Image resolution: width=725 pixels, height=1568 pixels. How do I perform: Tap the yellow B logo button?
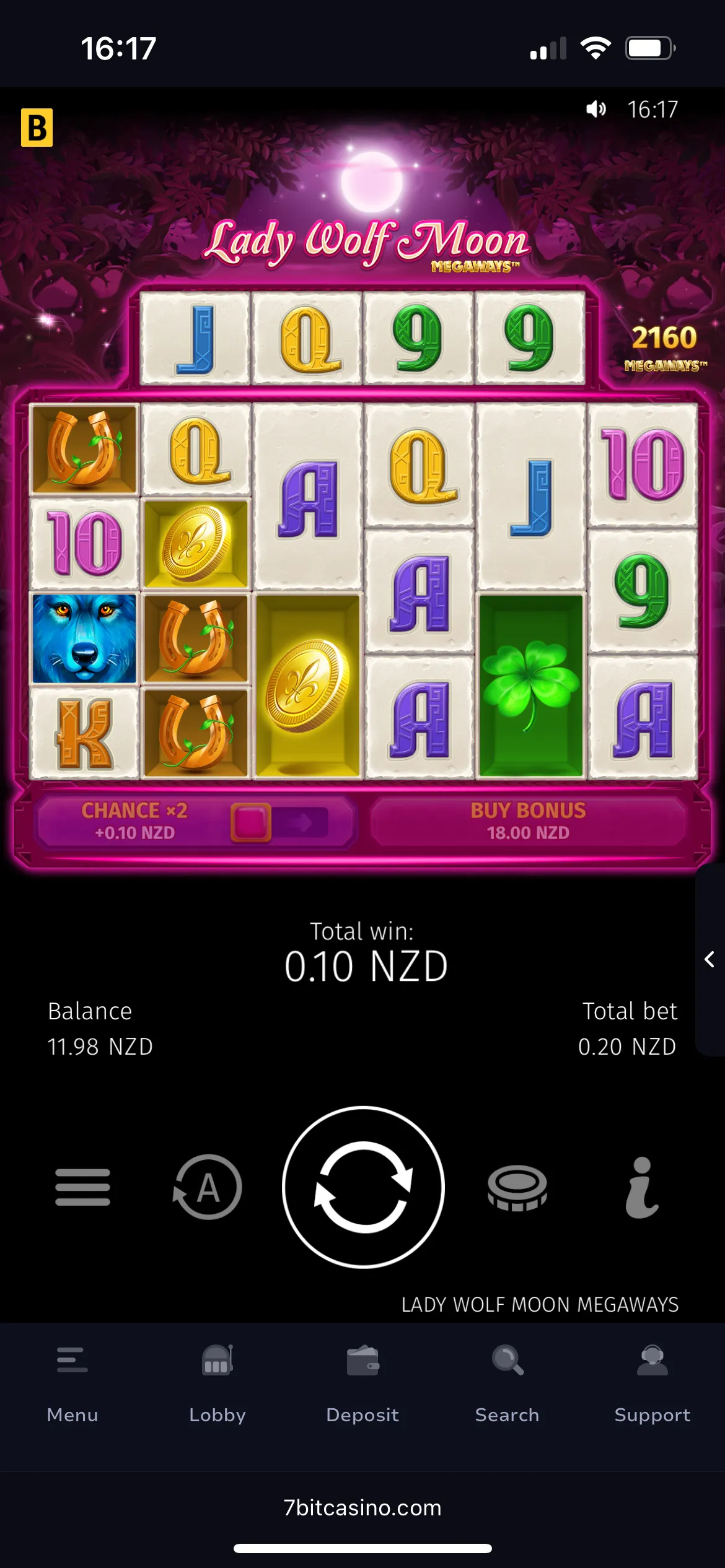tap(37, 128)
